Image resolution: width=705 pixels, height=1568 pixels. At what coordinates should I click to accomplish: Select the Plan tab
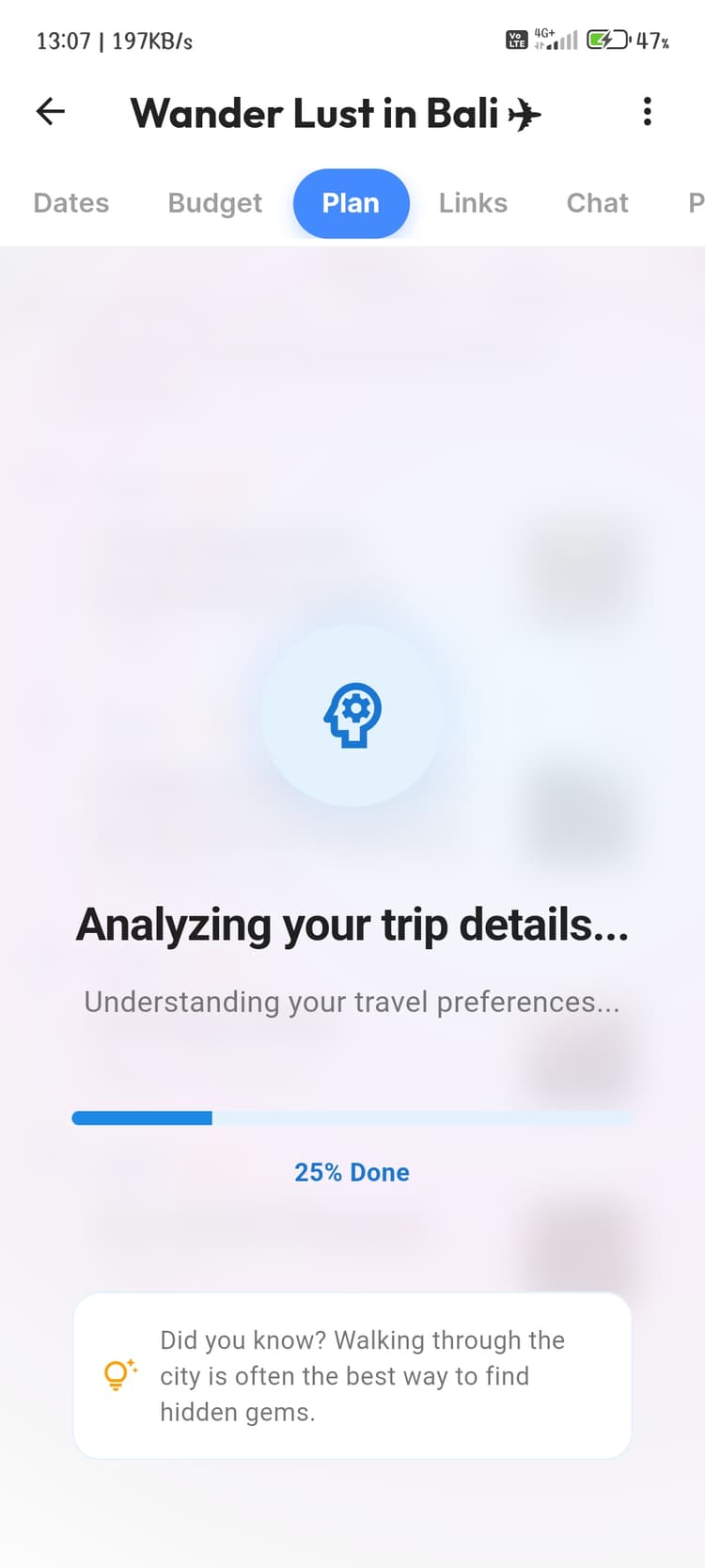click(351, 203)
